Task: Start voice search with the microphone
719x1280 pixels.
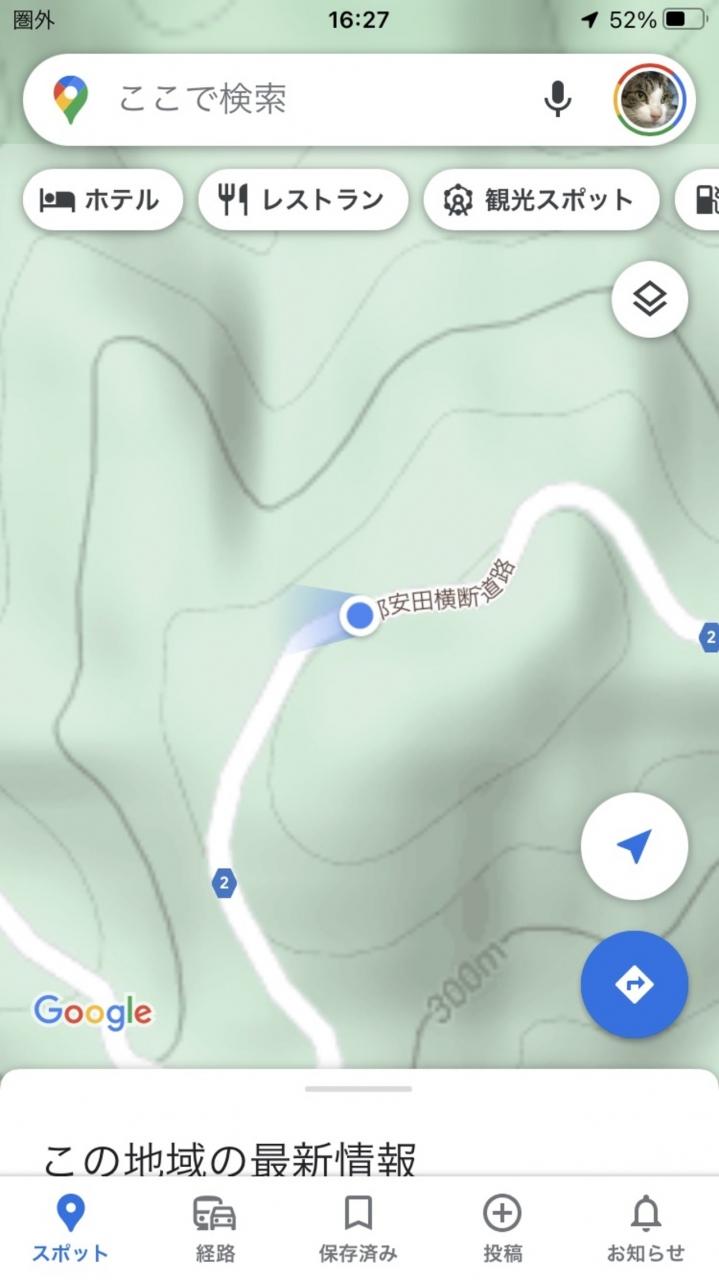Action: click(x=557, y=99)
